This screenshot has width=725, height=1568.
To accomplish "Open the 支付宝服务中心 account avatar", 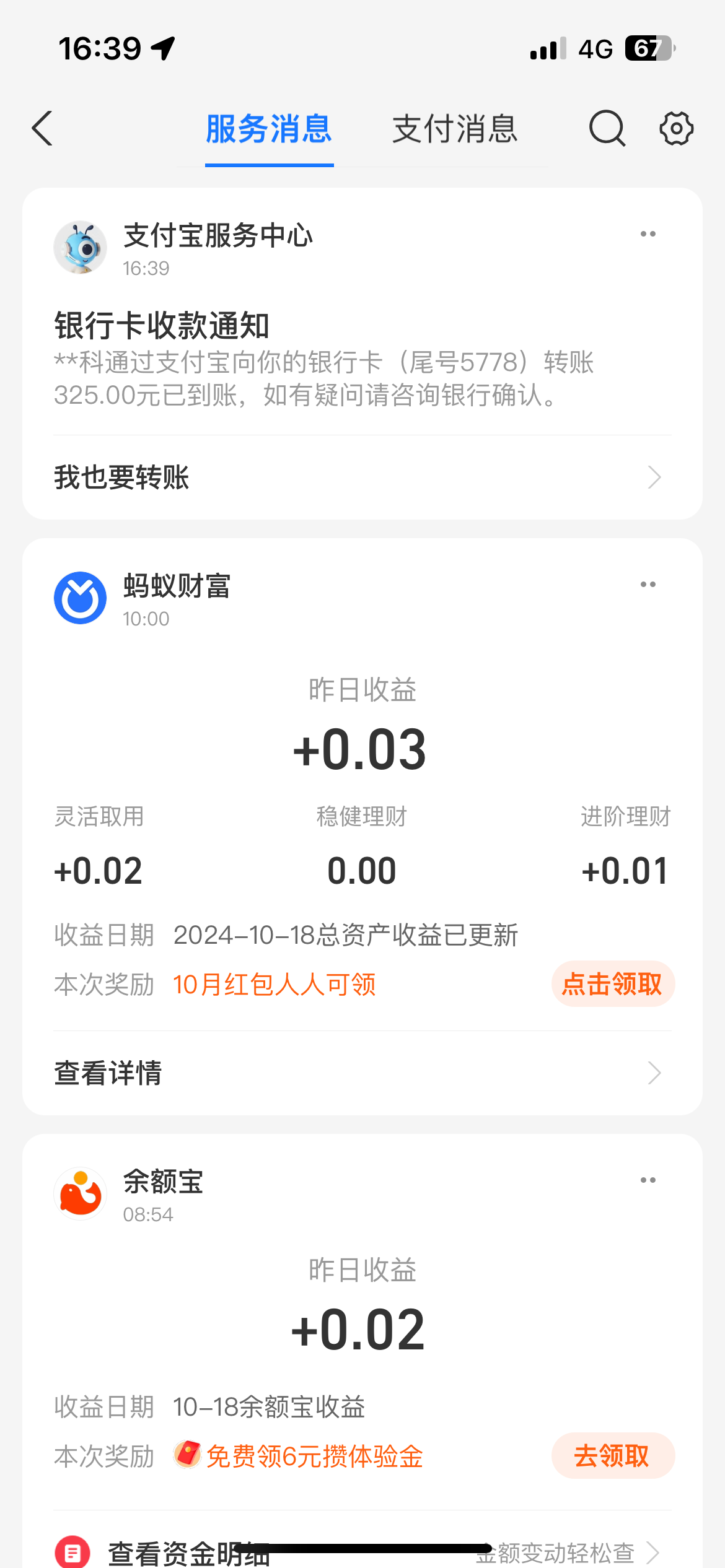I will click(81, 248).
